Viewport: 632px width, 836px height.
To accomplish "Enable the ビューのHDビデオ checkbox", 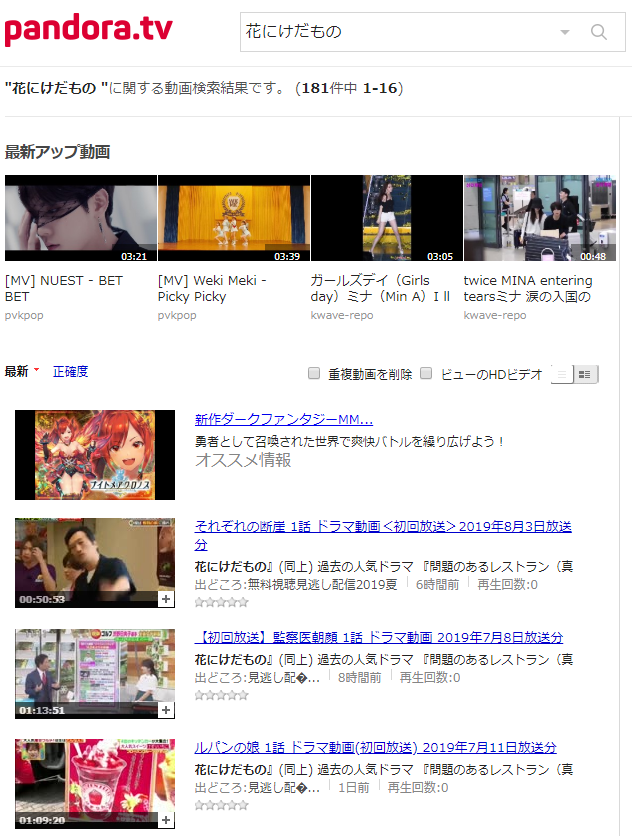I will point(425,373).
